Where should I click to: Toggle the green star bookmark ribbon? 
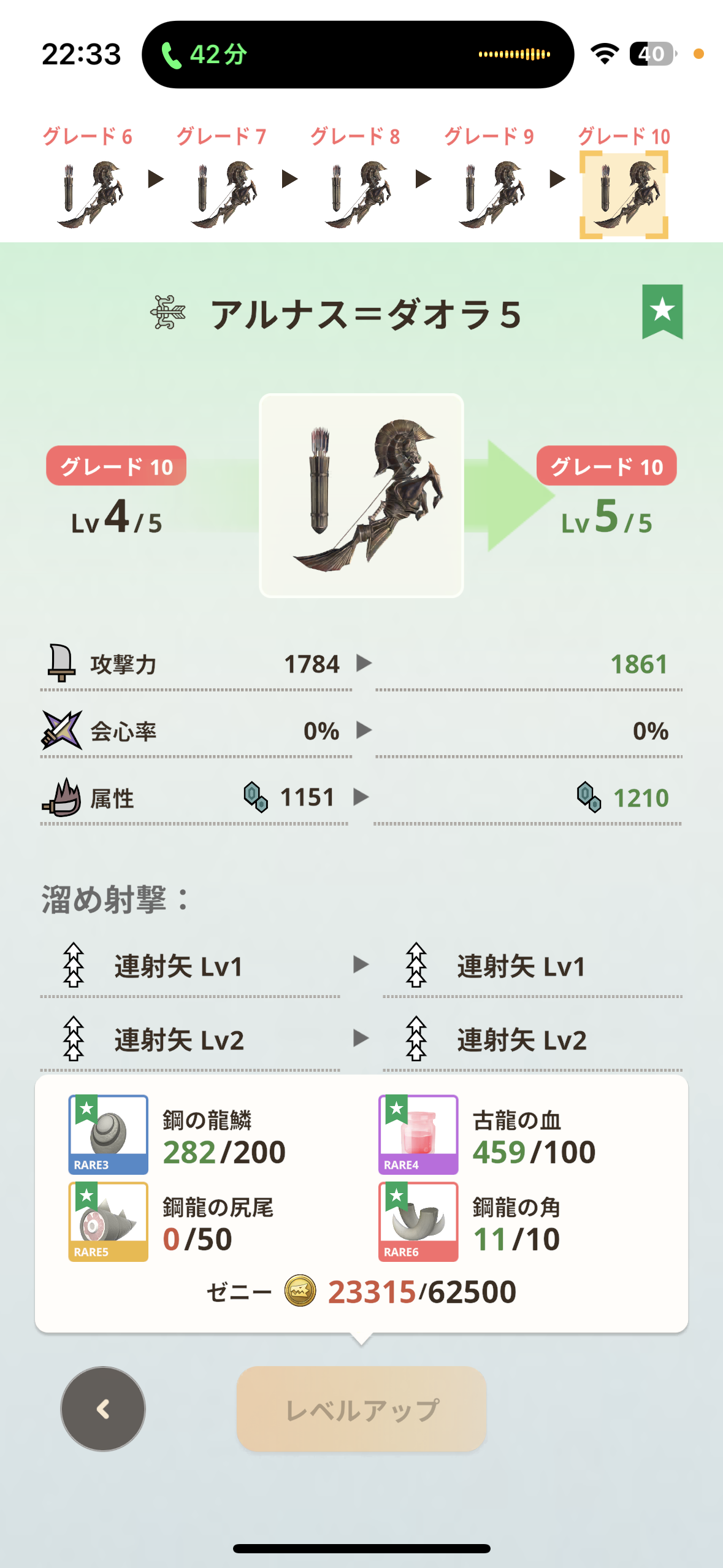662,312
